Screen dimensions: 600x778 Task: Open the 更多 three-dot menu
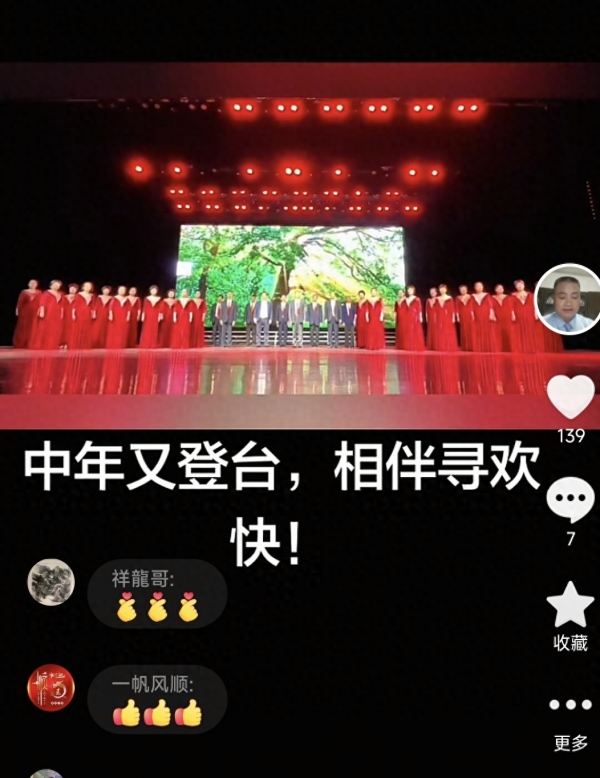pyautogui.click(x=571, y=706)
